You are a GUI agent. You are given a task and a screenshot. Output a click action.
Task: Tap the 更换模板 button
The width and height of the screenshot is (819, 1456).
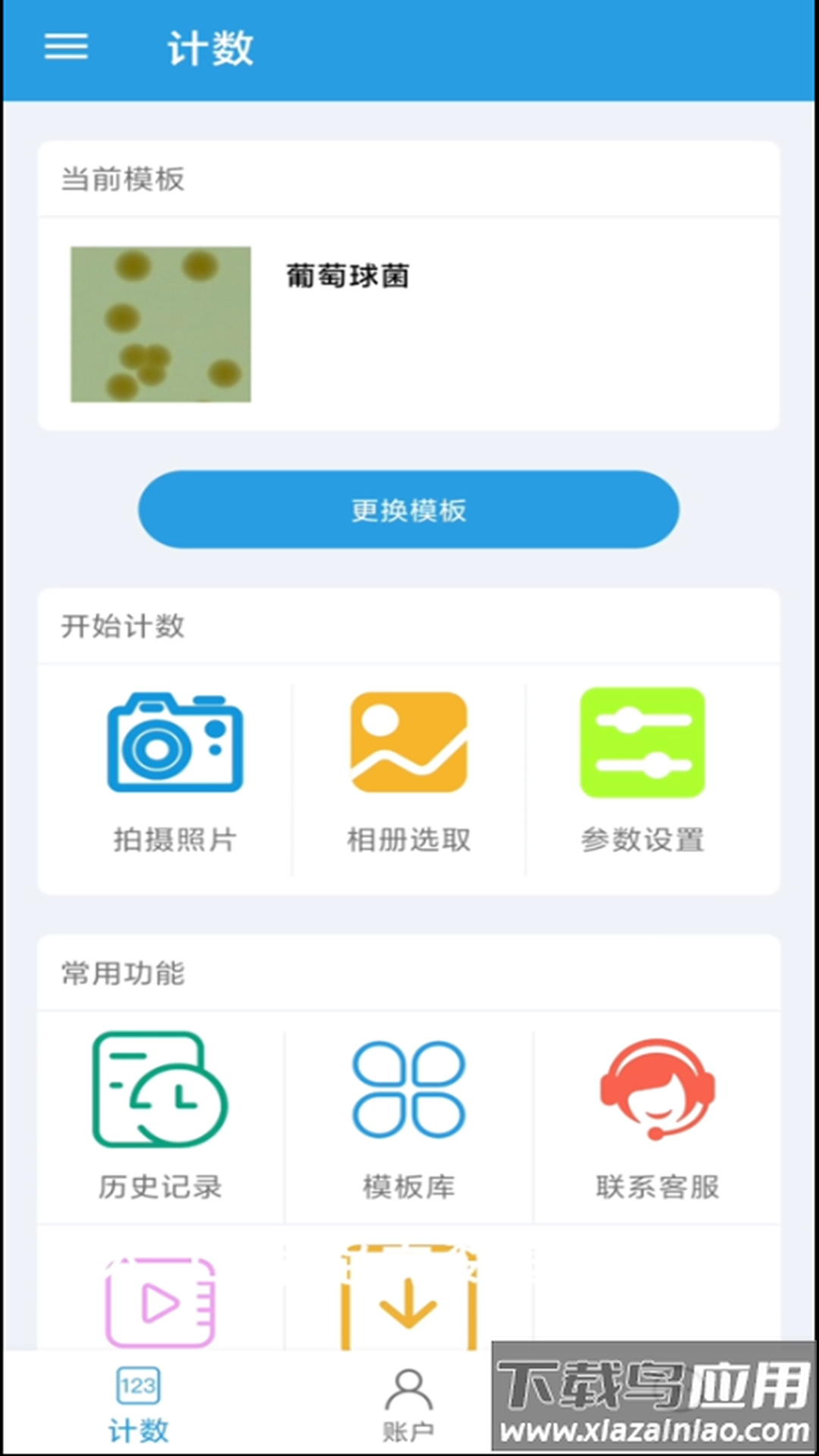click(x=408, y=510)
